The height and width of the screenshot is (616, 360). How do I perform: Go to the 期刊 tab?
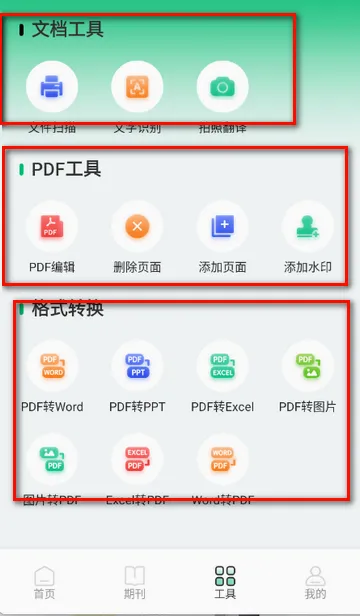click(x=135, y=582)
